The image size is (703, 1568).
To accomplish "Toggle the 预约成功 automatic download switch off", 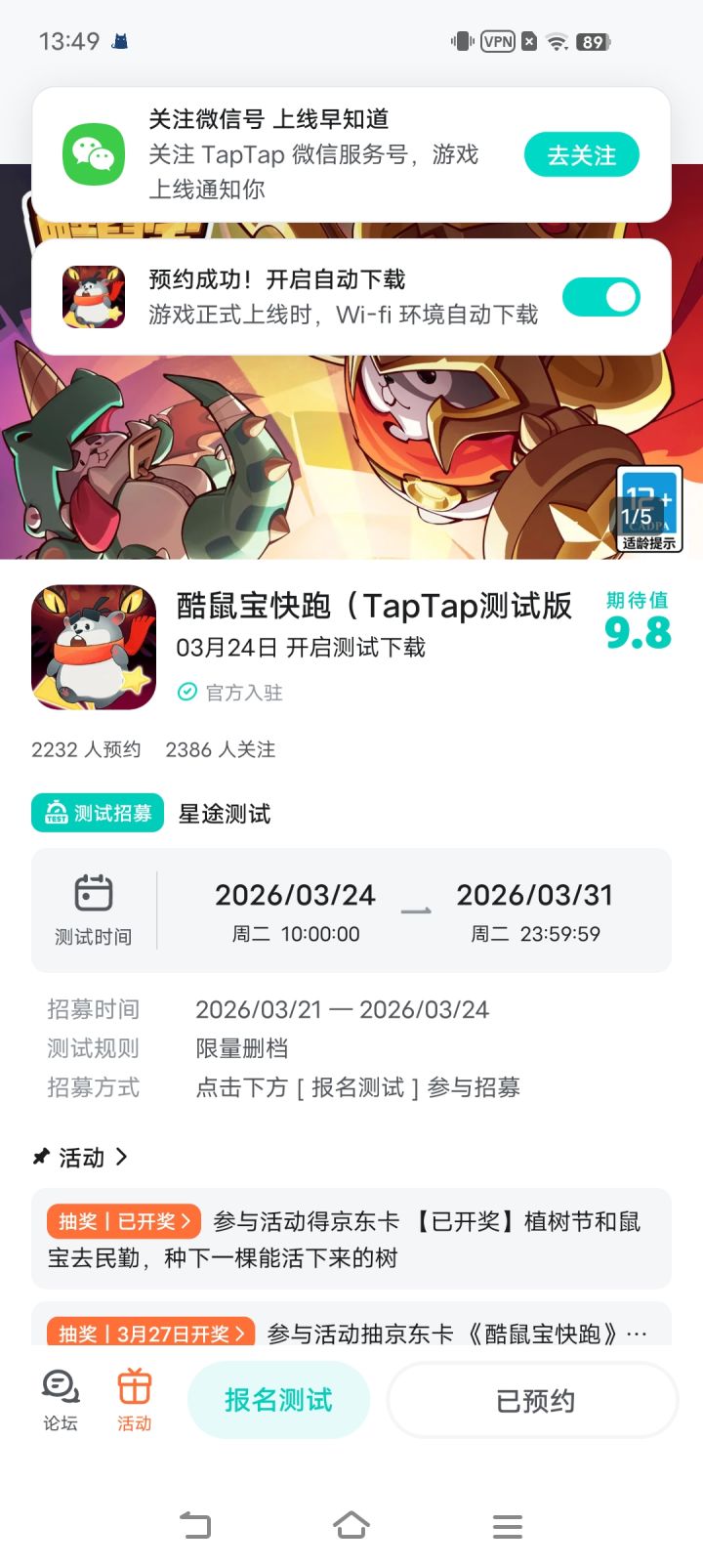I will pos(600,296).
